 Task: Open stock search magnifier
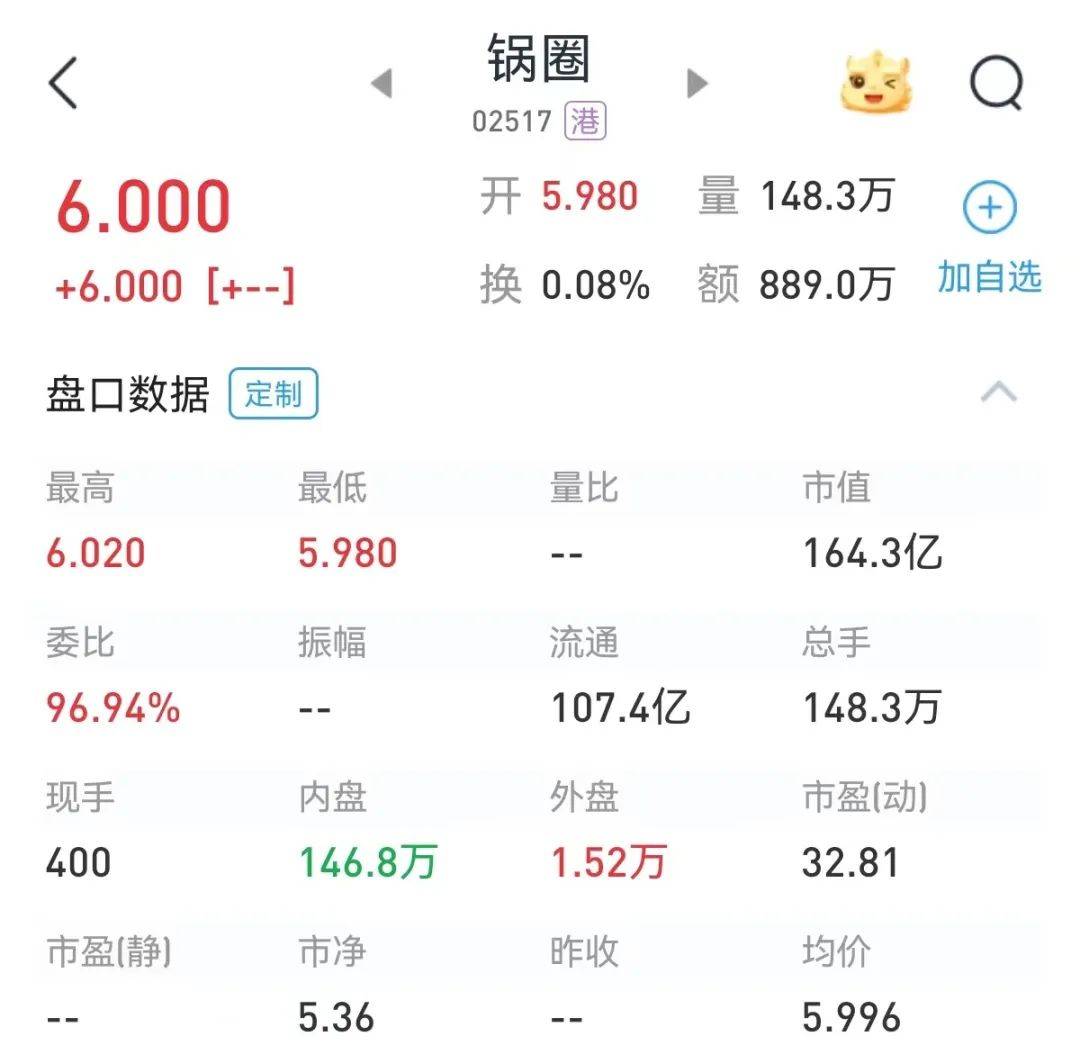pyautogui.click(x=997, y=84)
